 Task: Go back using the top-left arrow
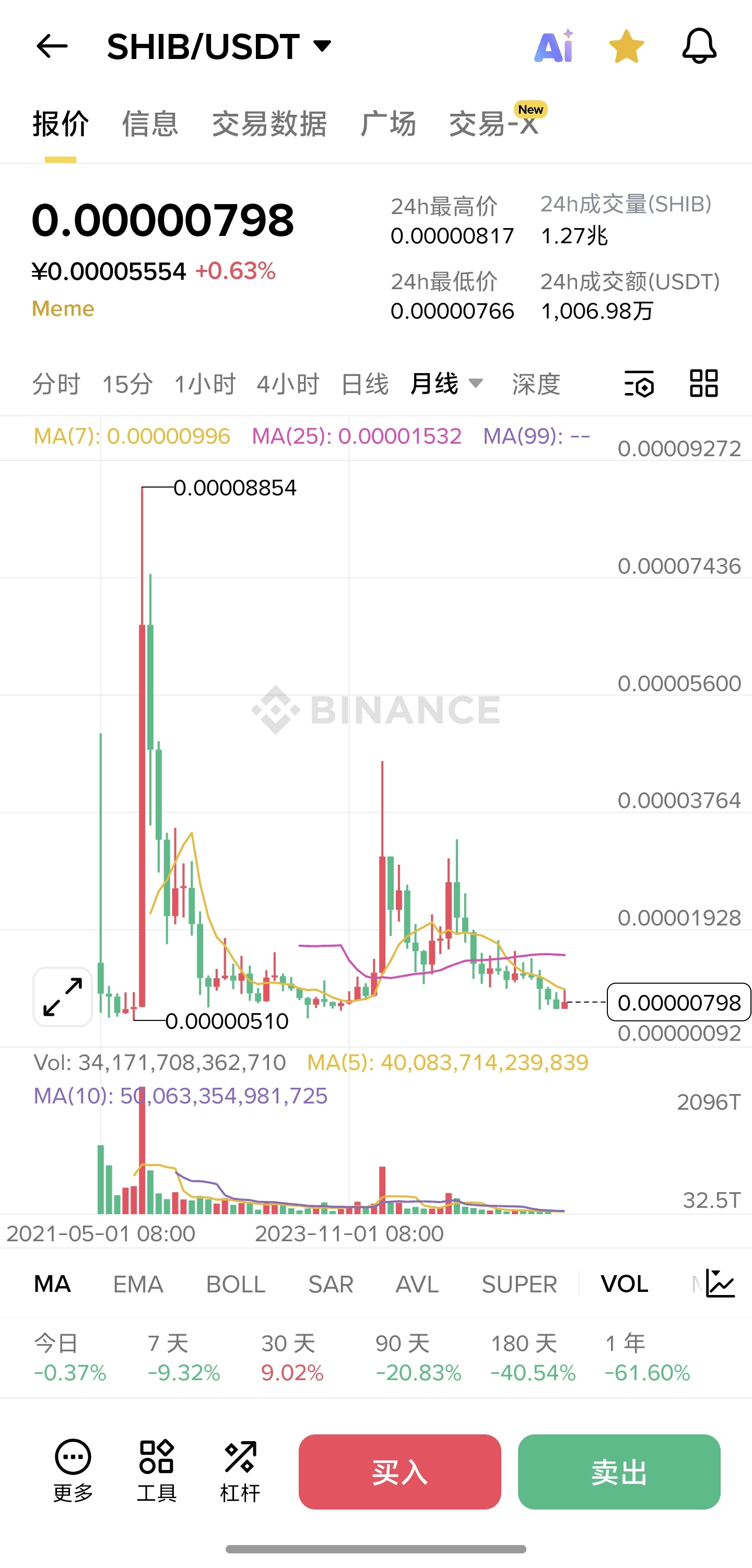[52, 46]
